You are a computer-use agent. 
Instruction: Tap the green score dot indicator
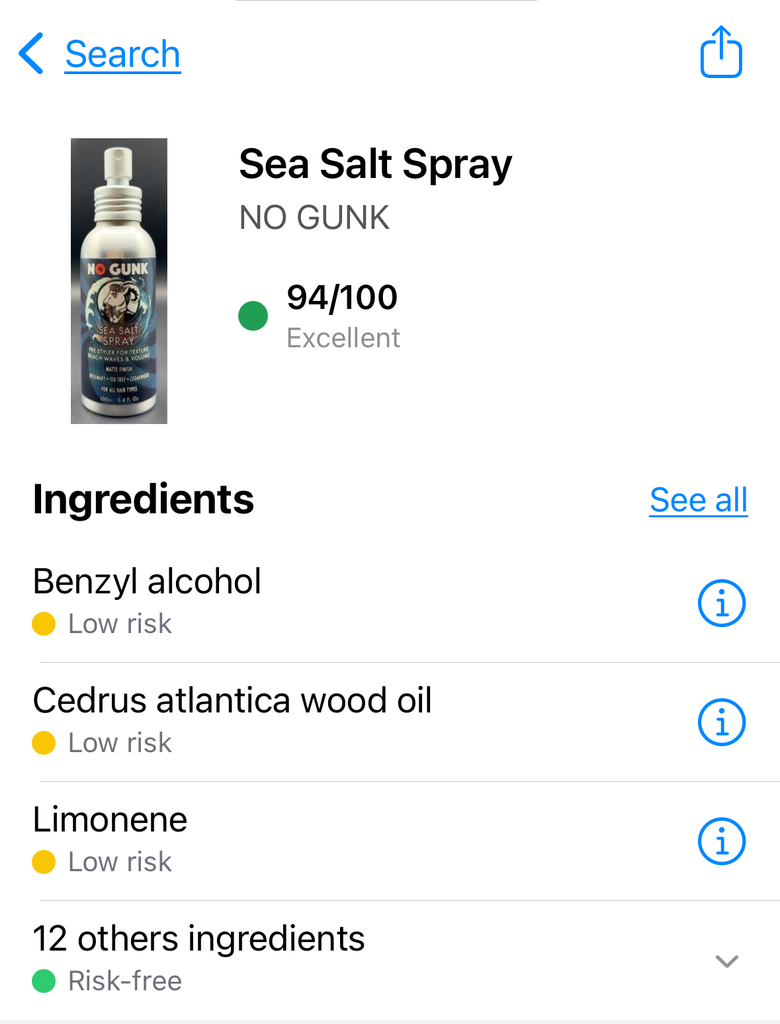pyautogui.click(x=253, y=315)
